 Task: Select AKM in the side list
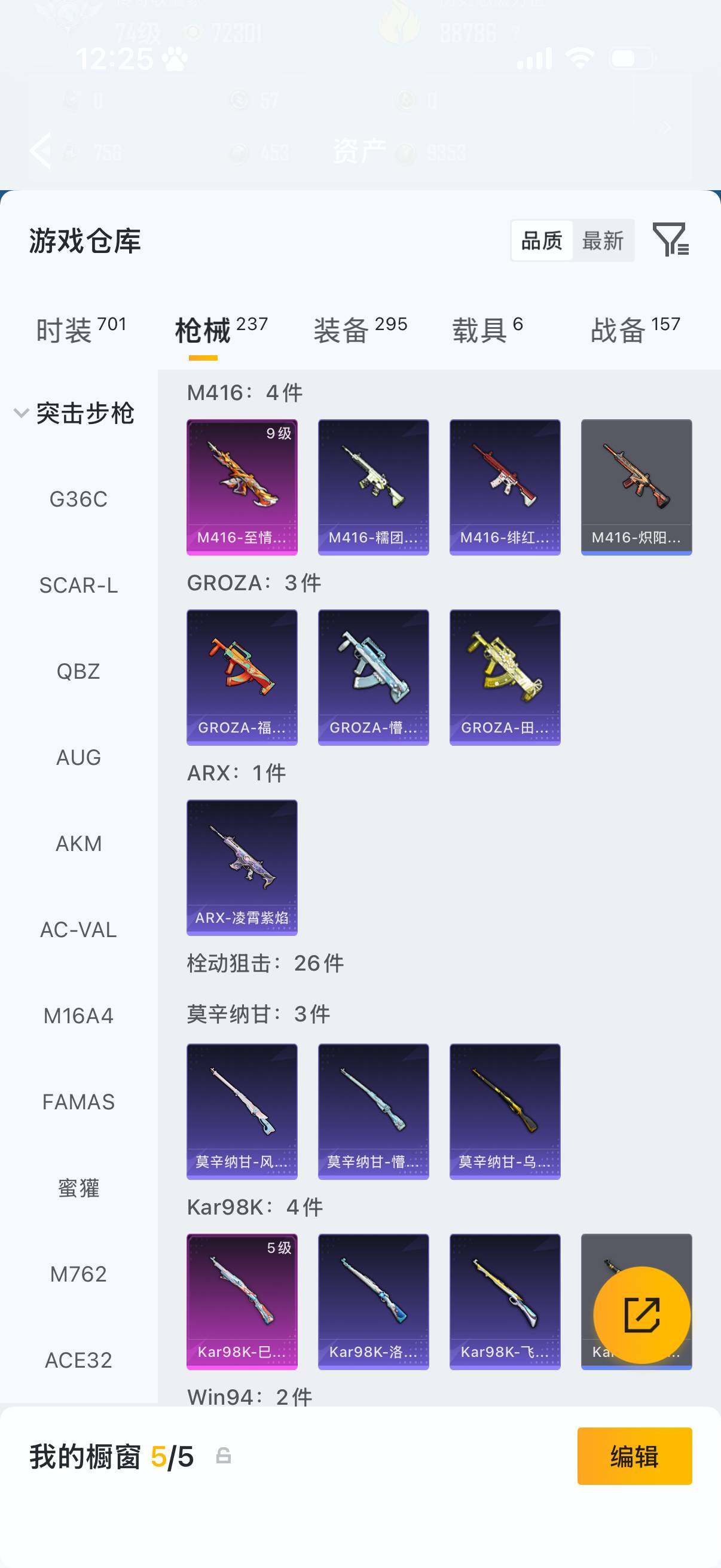pos(78,844)
